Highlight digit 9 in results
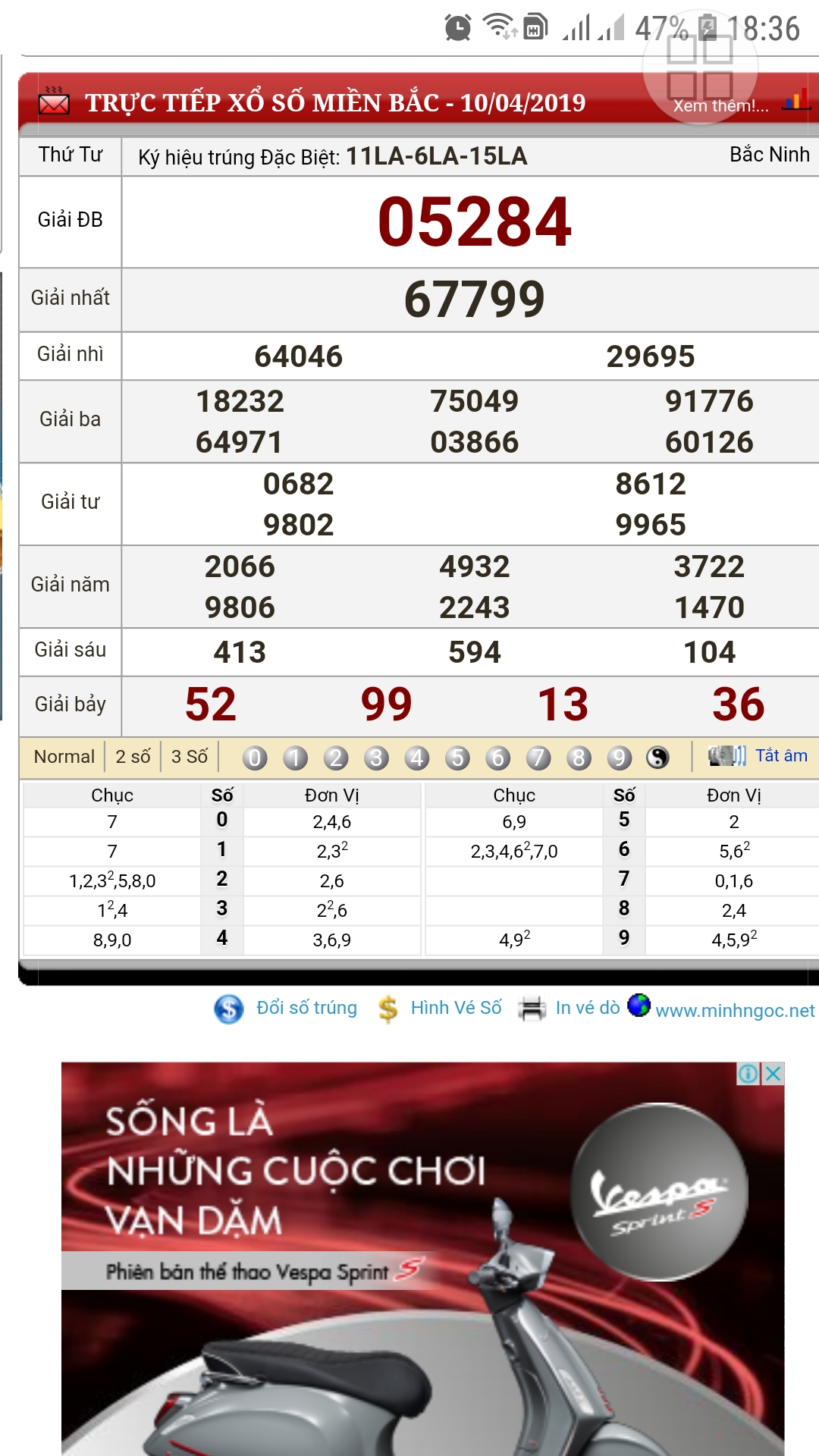Viewport: 819px width, 1456px height. (x=619, y=758)
